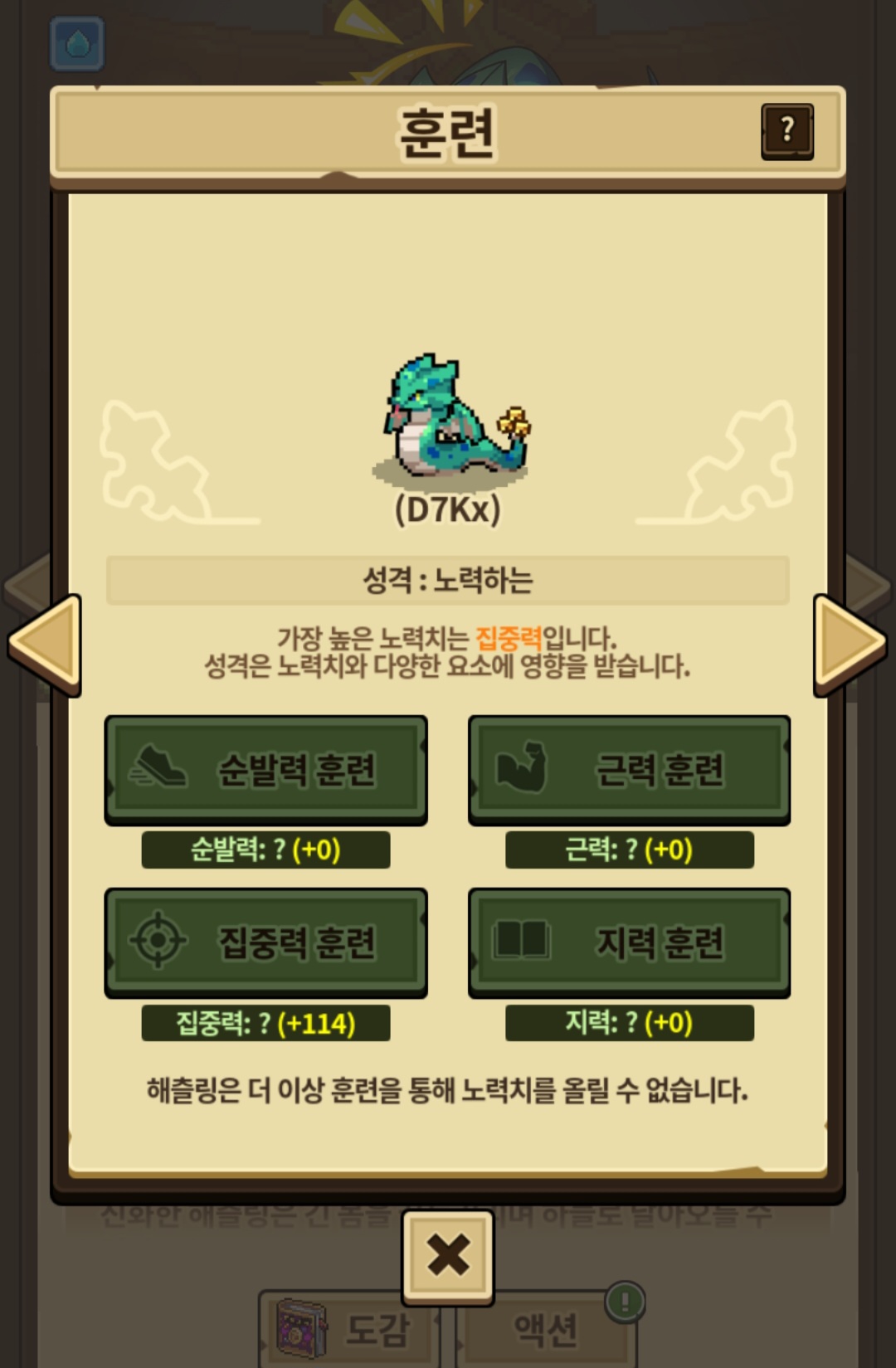This screenshot has width=896, height=1368.
Task: Select 지력 훈련 training button
Action: [629, 942]
